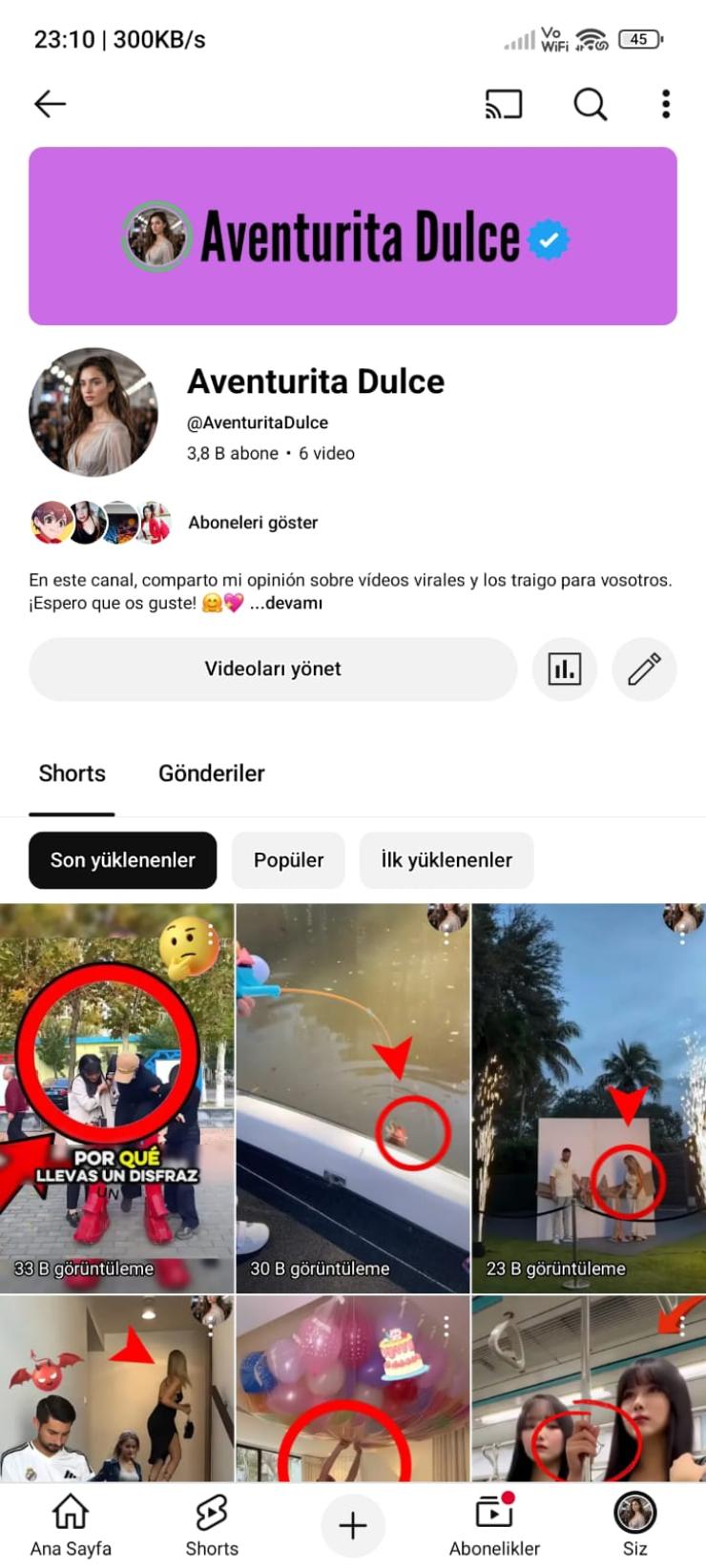Create new content with plus button
The height and width of the screenshot is (1568, 706).
[353, 1525]
